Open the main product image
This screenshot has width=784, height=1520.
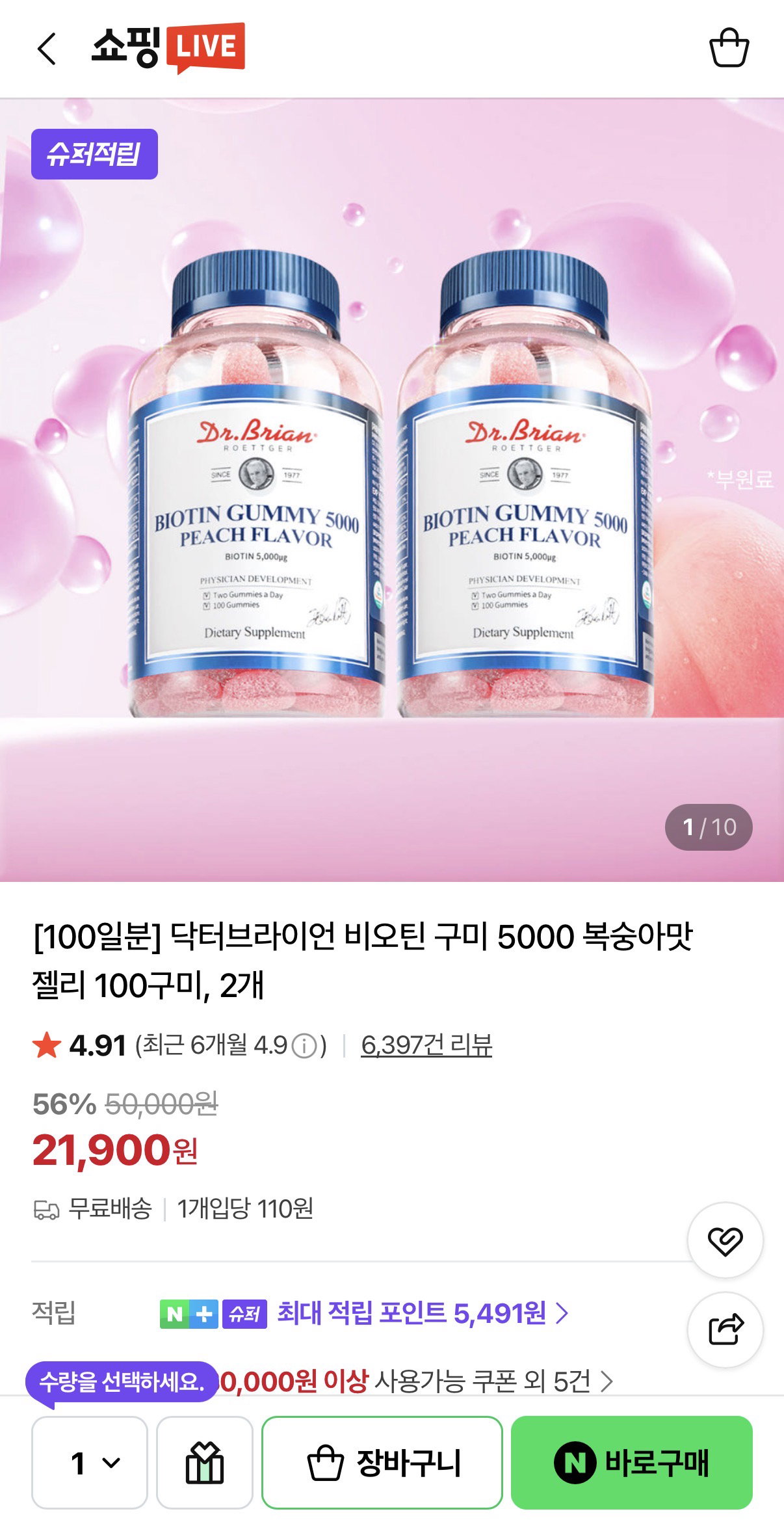[x=392, y=490]
